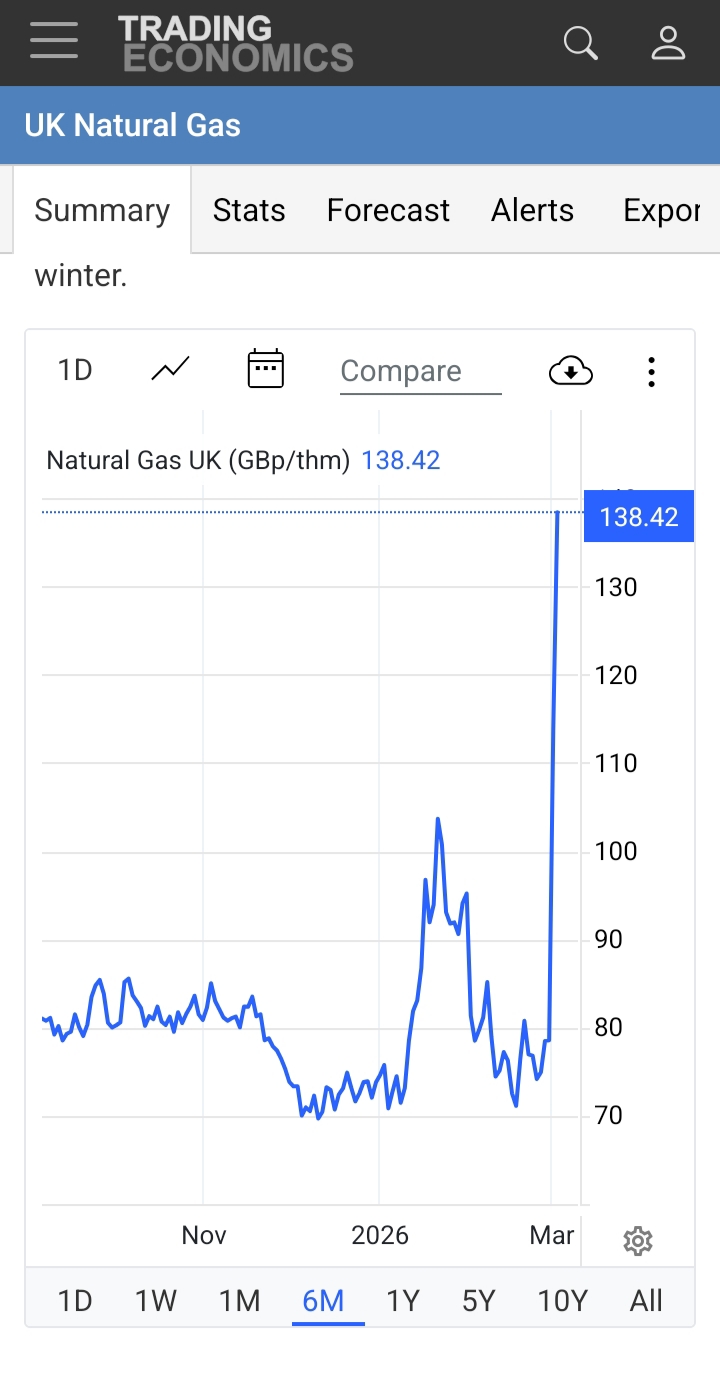Select the 1W time range

(x=156, y=1300)
